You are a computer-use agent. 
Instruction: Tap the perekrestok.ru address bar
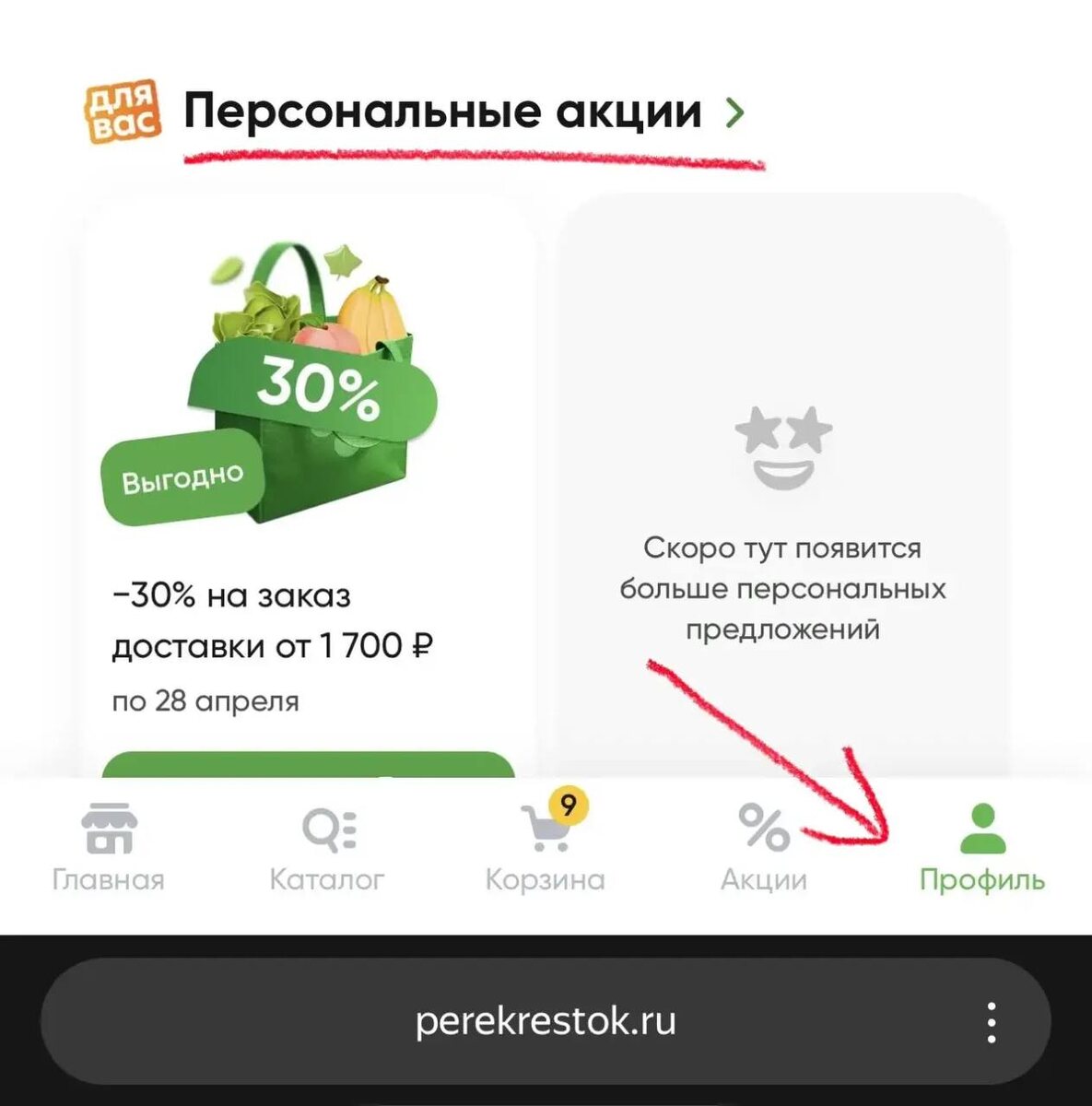click(x=546, y=1021)
